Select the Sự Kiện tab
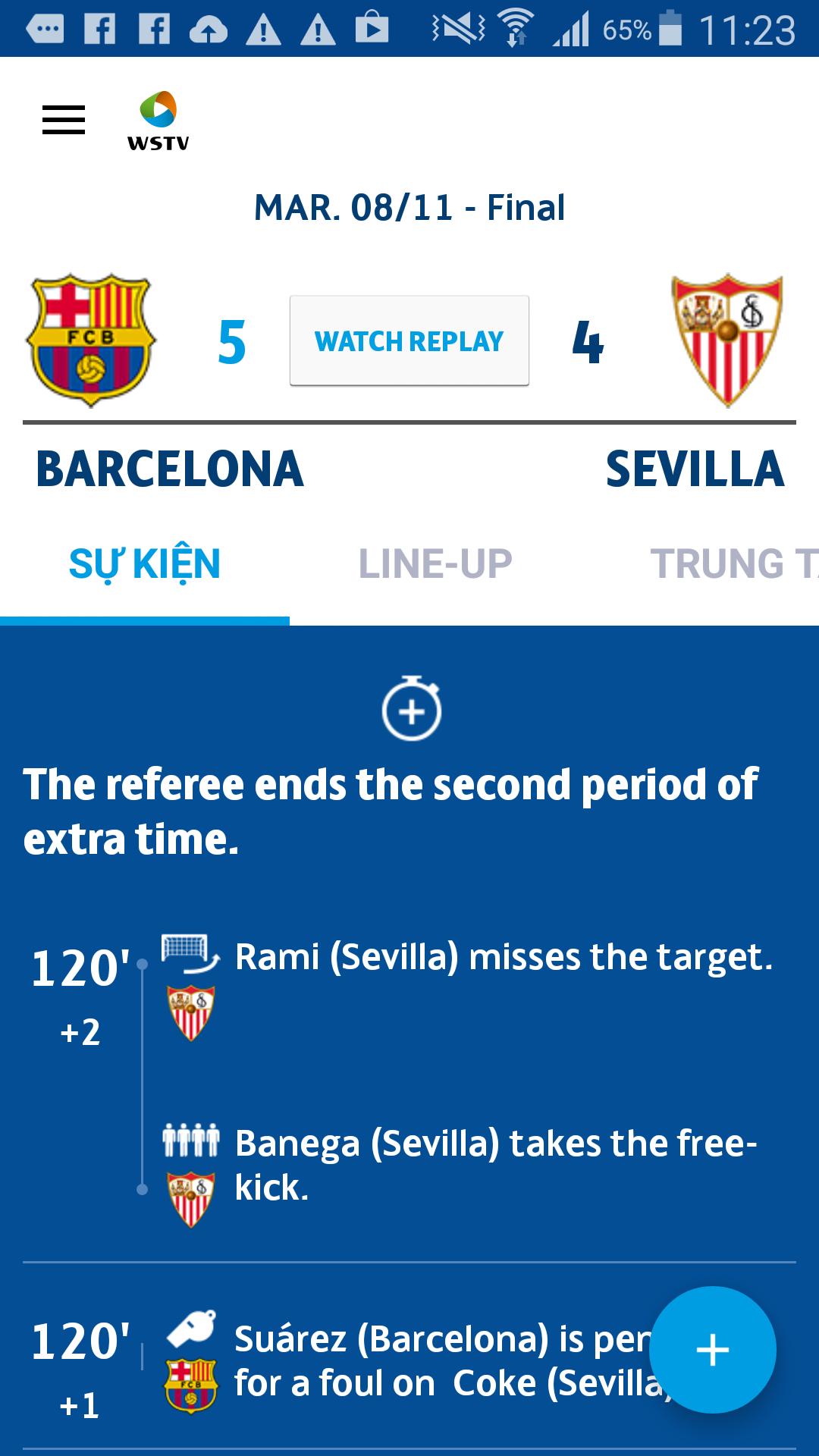 (144, 564)
